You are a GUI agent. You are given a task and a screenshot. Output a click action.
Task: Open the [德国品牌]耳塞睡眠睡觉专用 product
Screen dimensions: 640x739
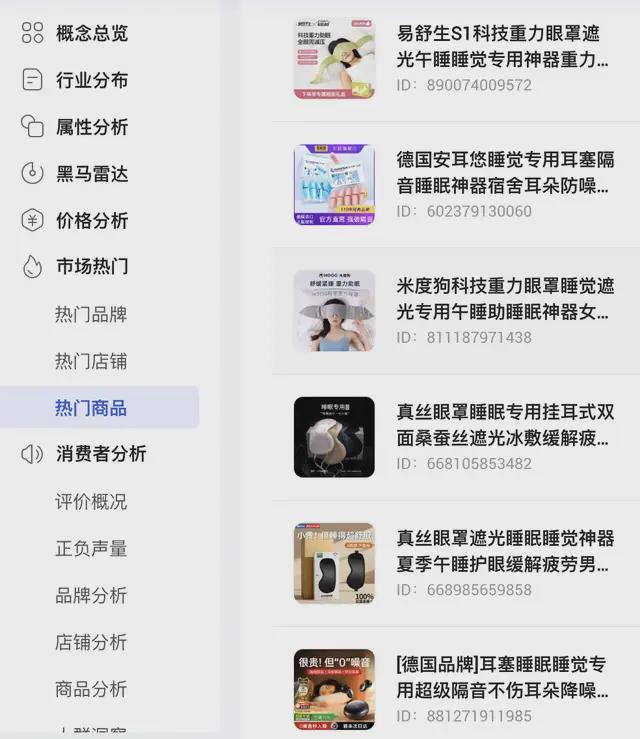click(502, 677)
